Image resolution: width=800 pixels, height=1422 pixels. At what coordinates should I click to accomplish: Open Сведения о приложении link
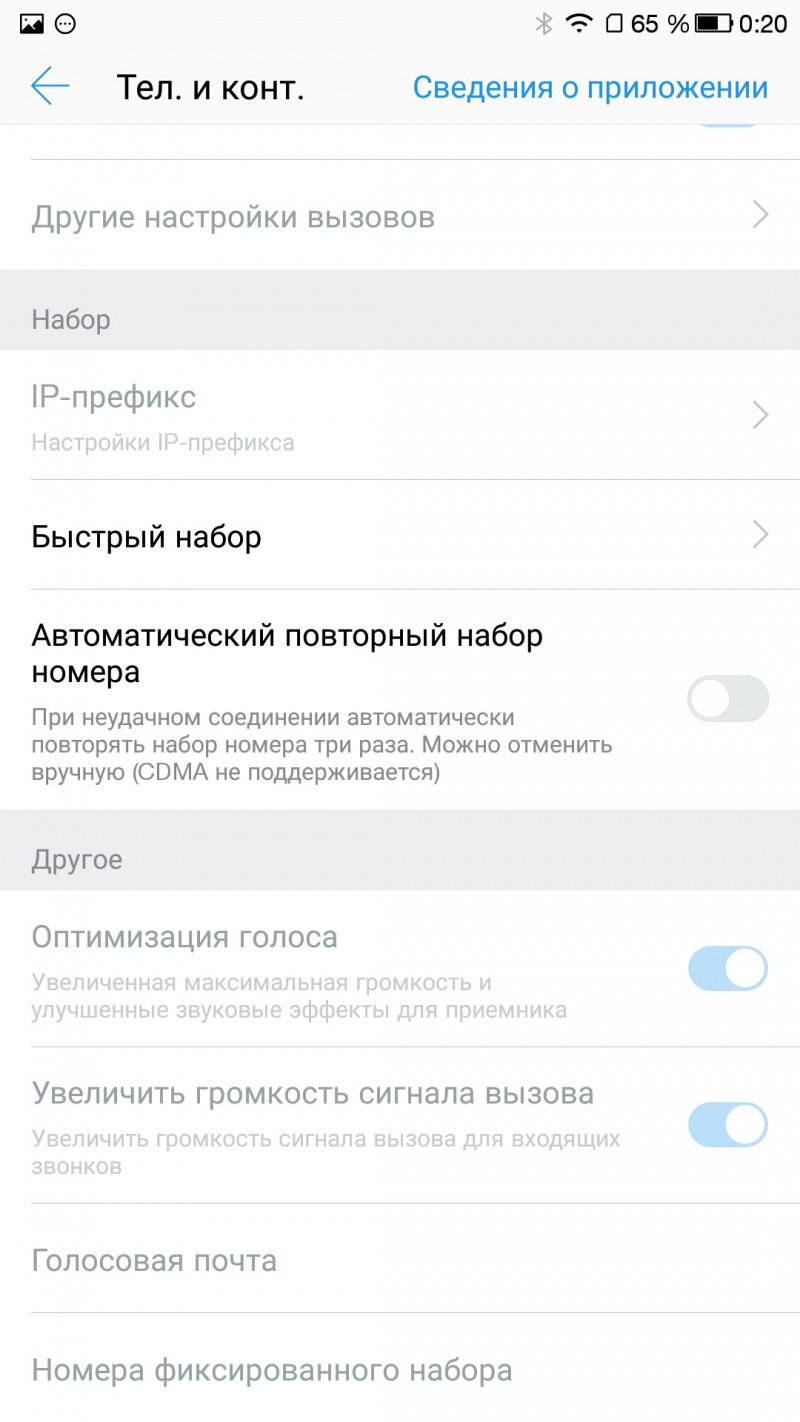pyautogui.click(x=590, y=88)
